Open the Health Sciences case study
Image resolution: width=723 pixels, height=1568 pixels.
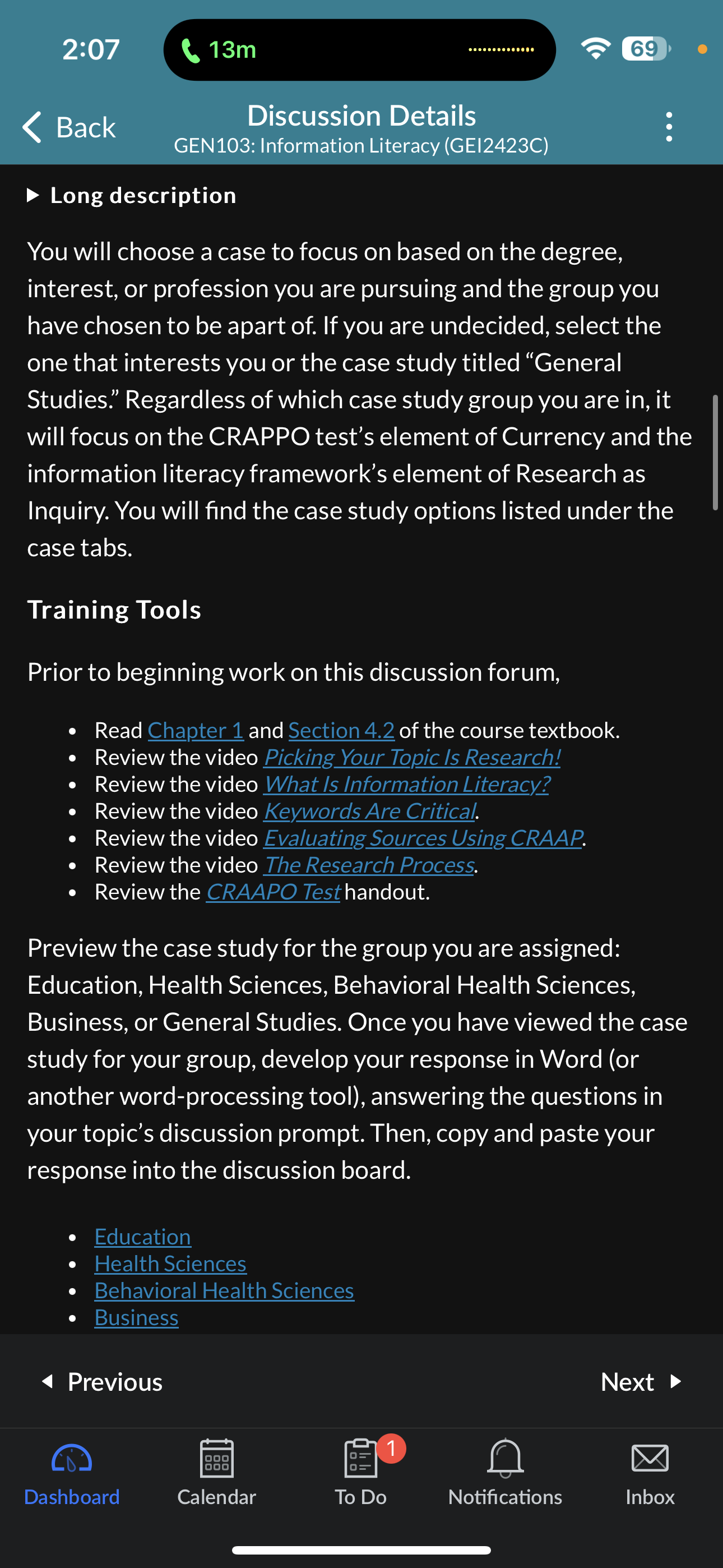point(170,1263)
